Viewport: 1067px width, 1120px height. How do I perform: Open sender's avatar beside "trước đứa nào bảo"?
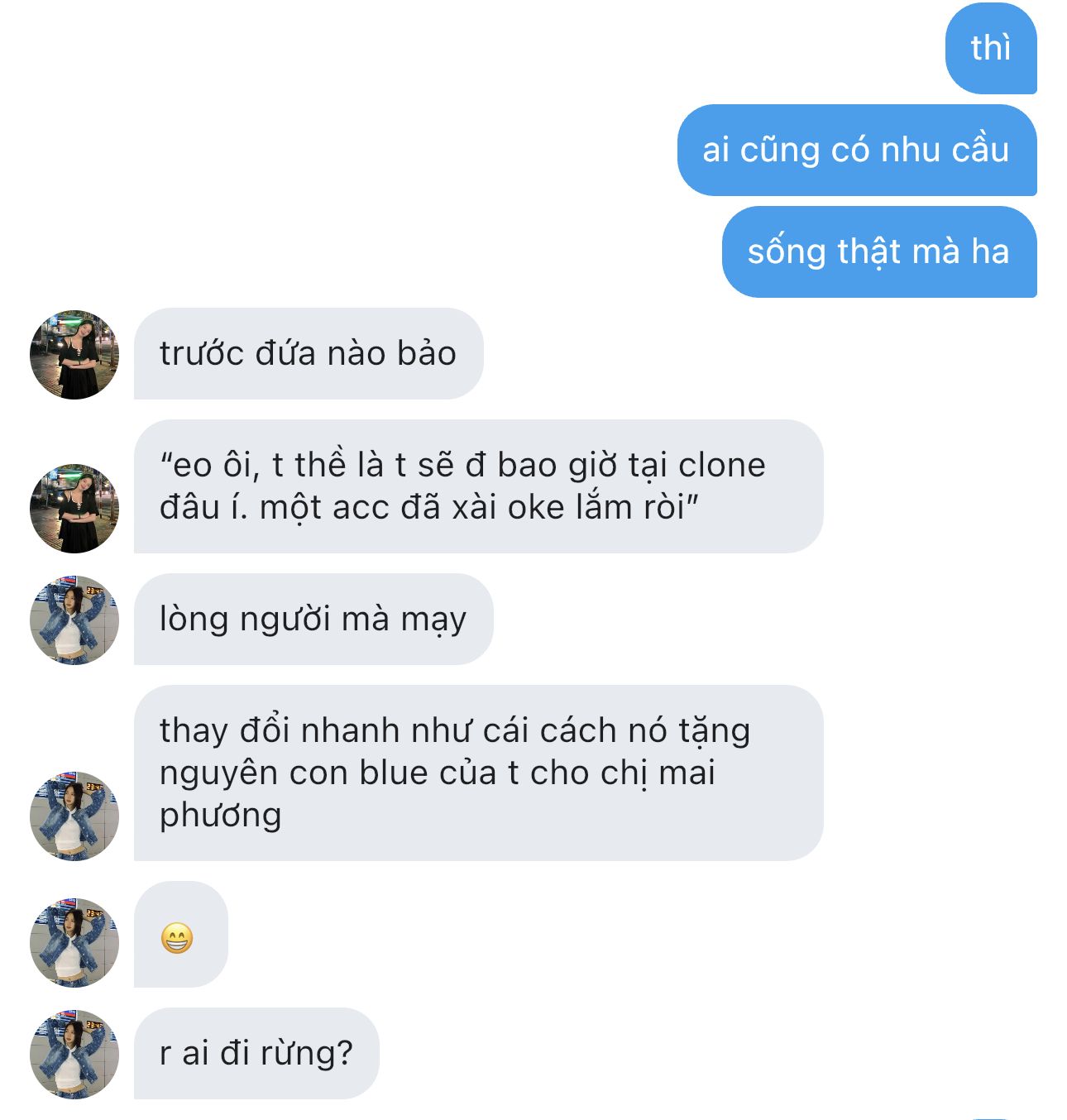click(74, 355)
